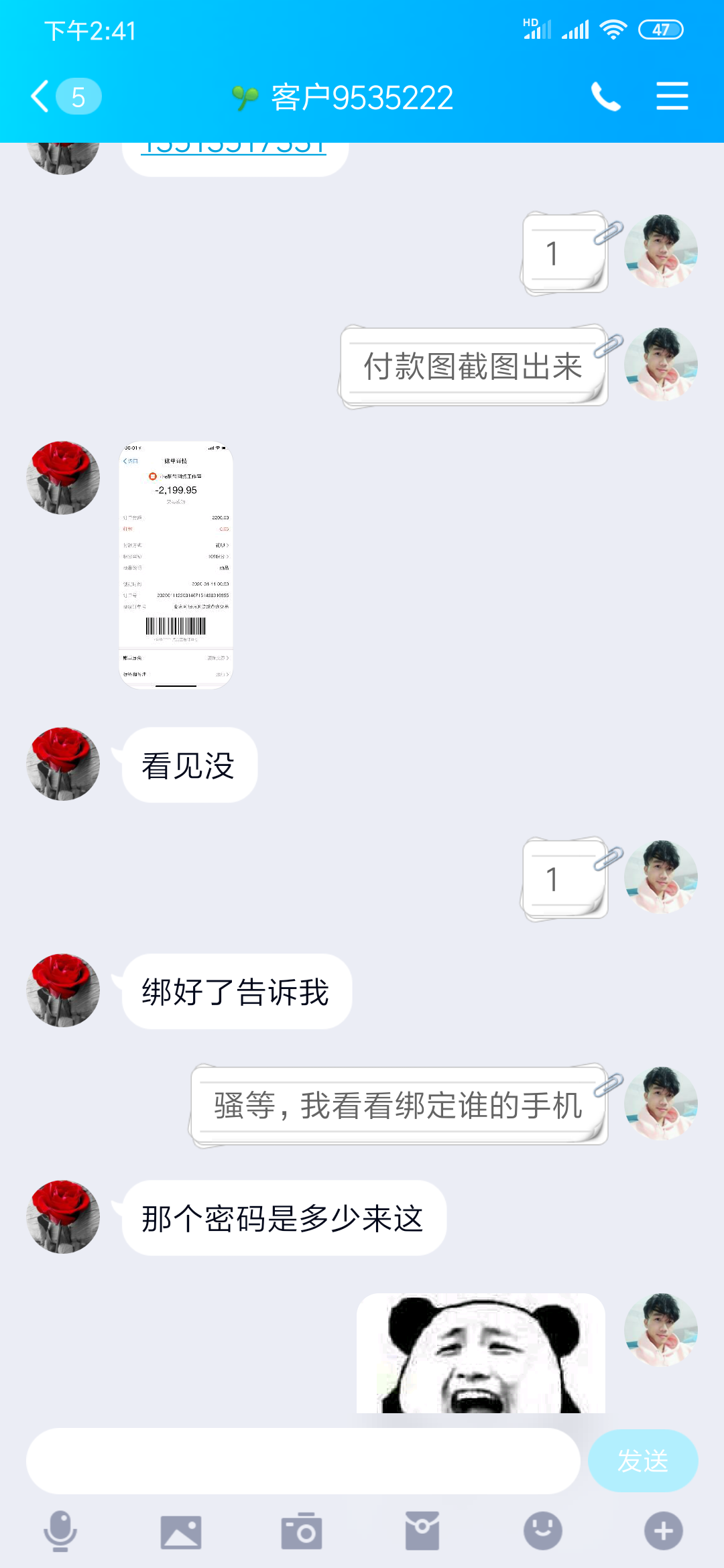Viewport: 724px width, 1568px height.
Task: Open the photo gallery picker
Action: (181, 1531)
